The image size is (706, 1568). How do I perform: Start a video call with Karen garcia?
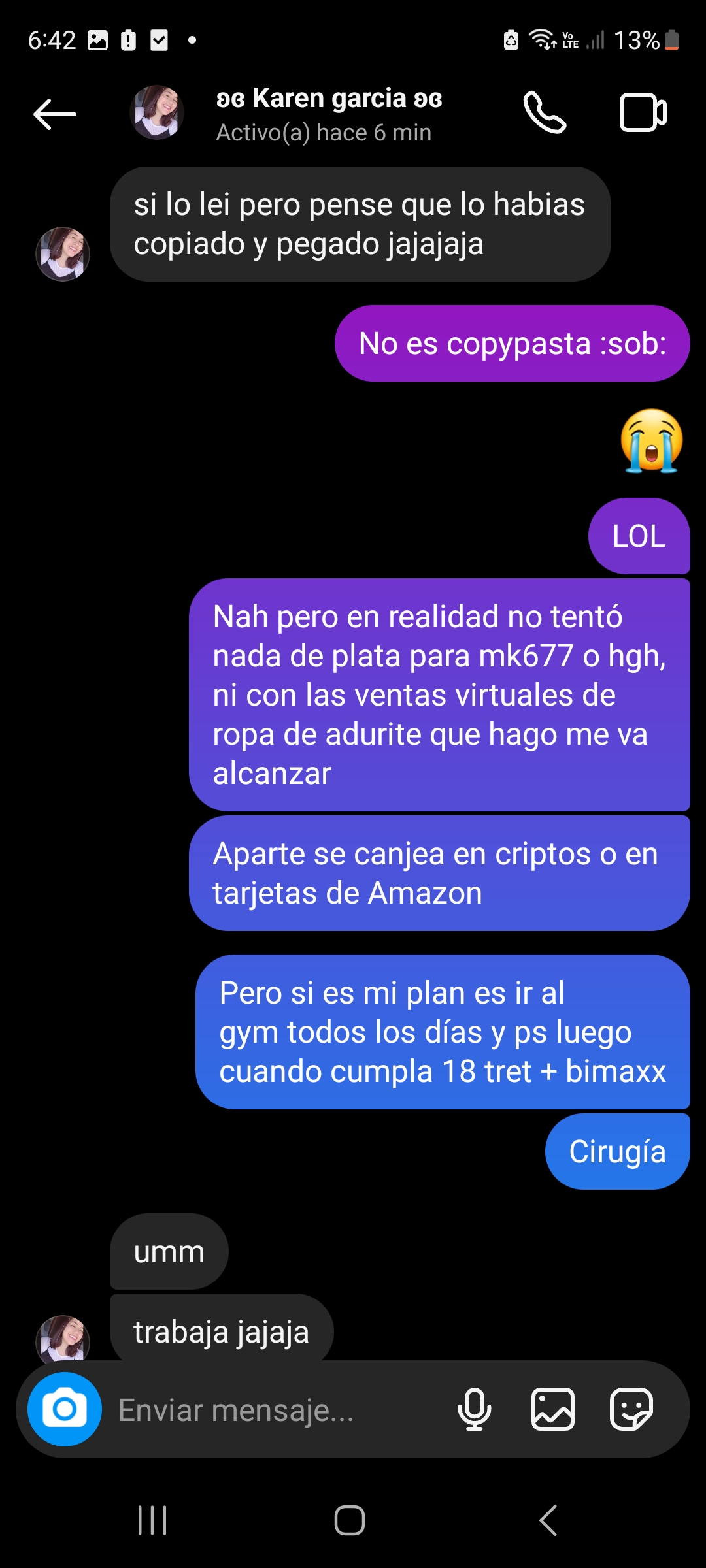[x=643, y=113]
